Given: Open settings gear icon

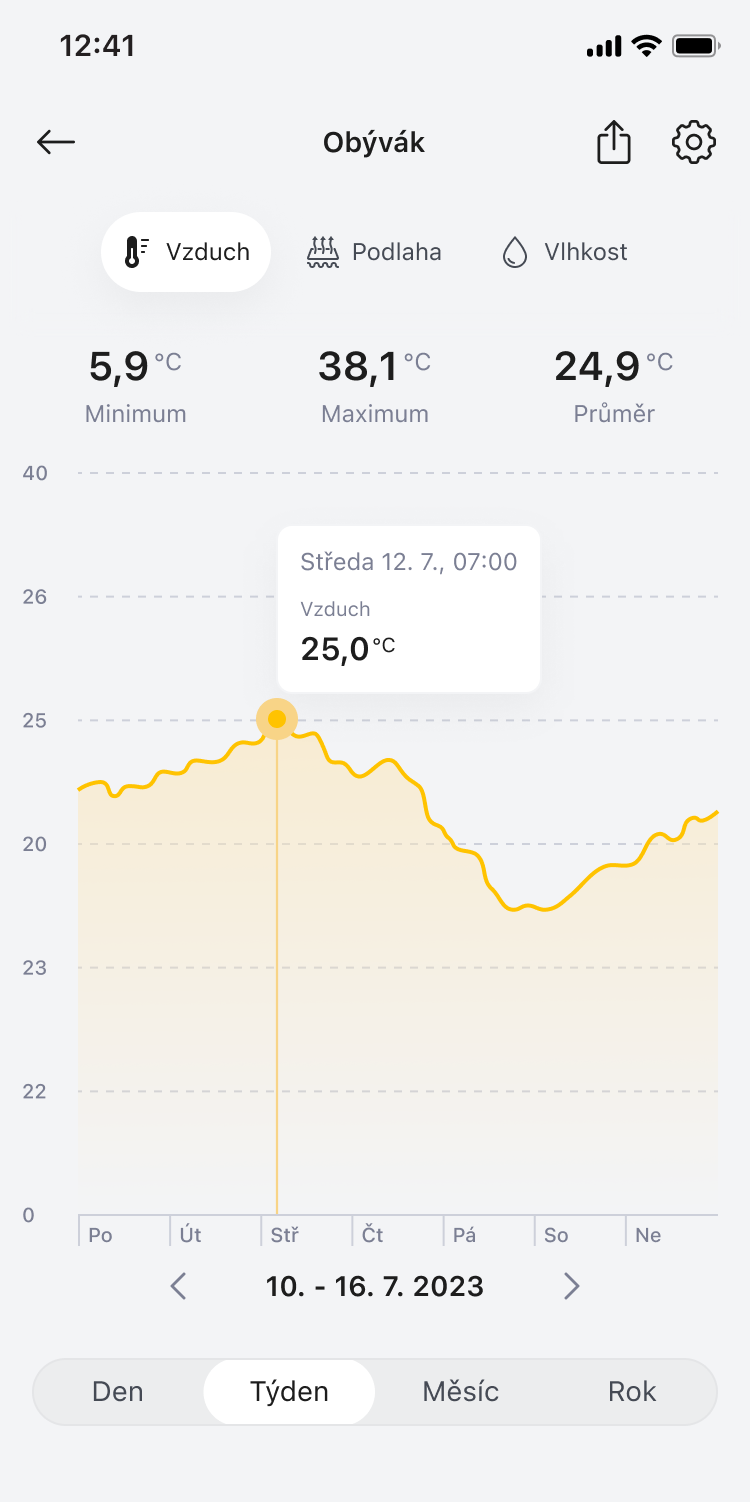Looking at the screenshot, I should point(693,142).
